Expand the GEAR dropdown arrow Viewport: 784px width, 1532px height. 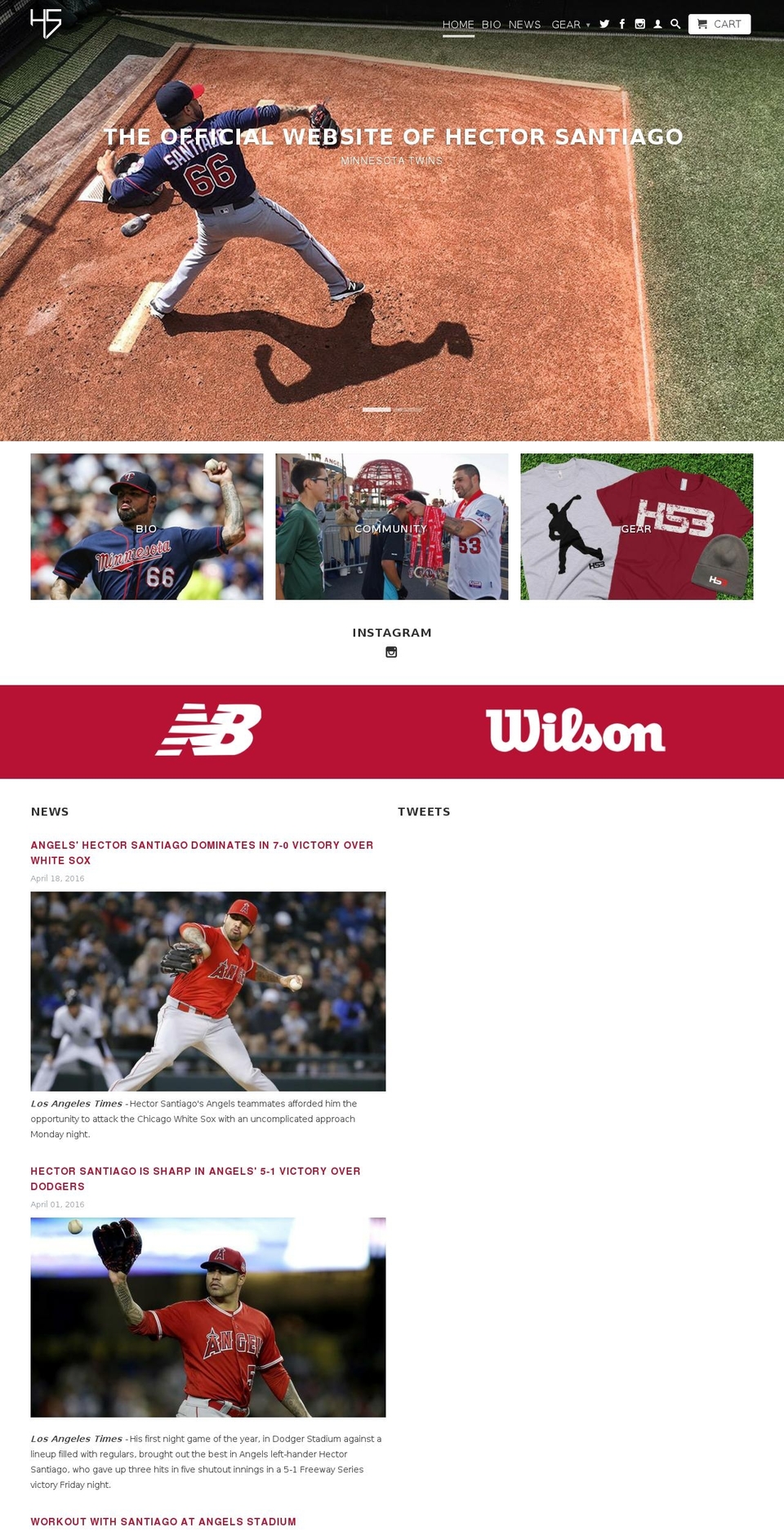[x=588, y=25]
